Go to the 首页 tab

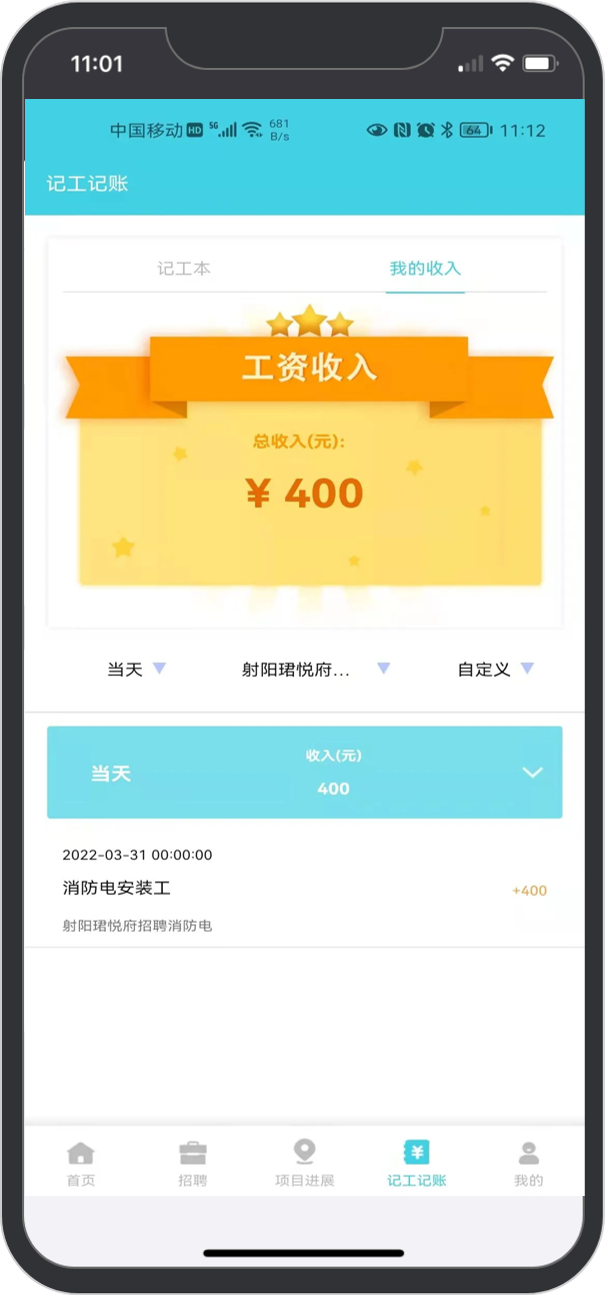81,1164
